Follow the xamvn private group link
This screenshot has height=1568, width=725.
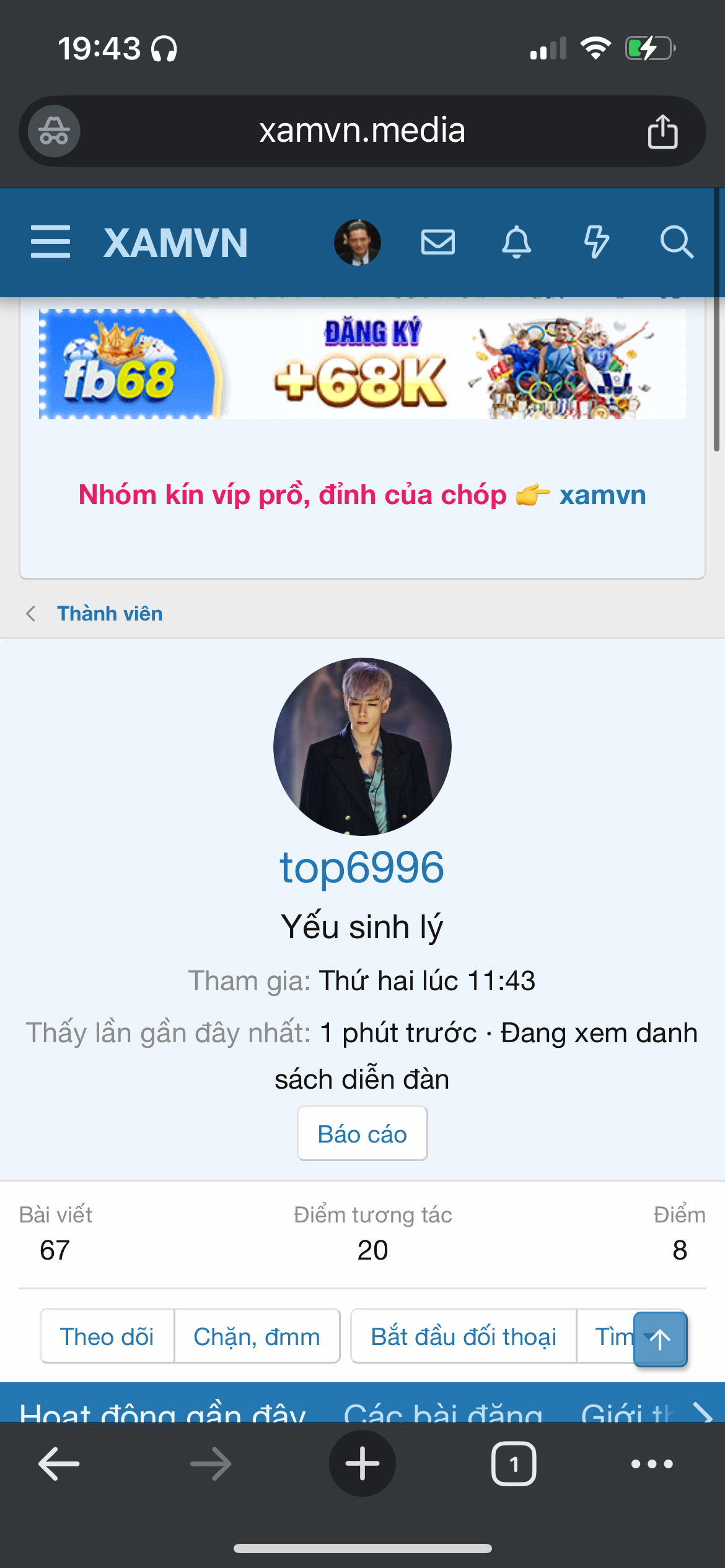tap(602, 495)
